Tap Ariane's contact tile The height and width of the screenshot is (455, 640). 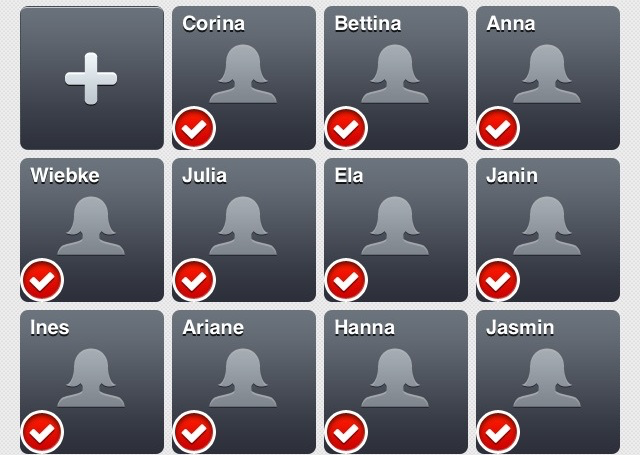coord(243,382)
